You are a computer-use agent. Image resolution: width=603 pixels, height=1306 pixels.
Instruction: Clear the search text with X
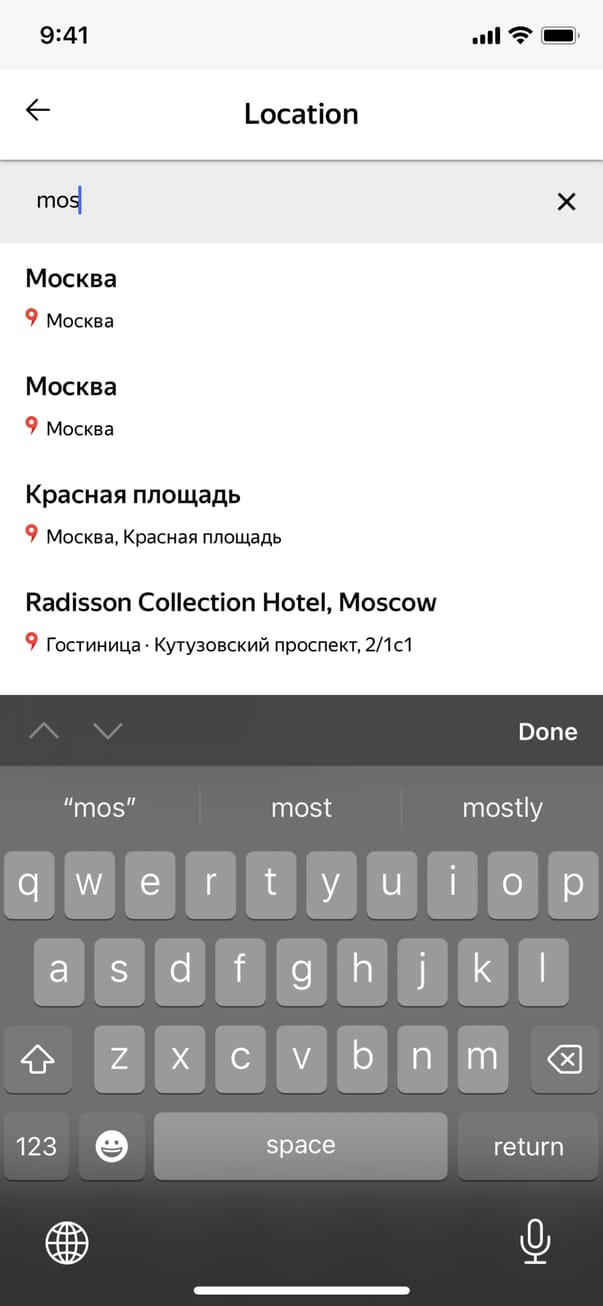566,202
